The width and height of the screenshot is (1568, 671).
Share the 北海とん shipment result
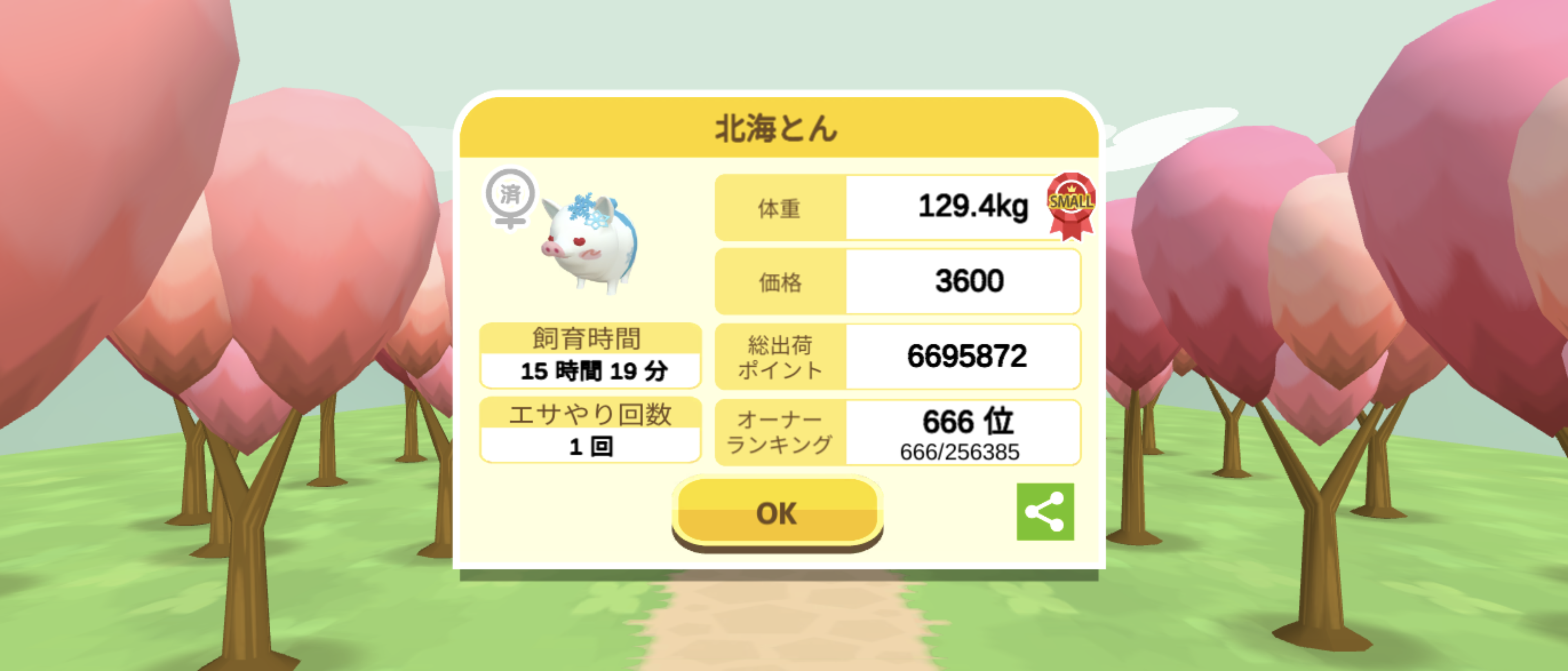[x=1045, y=511]
